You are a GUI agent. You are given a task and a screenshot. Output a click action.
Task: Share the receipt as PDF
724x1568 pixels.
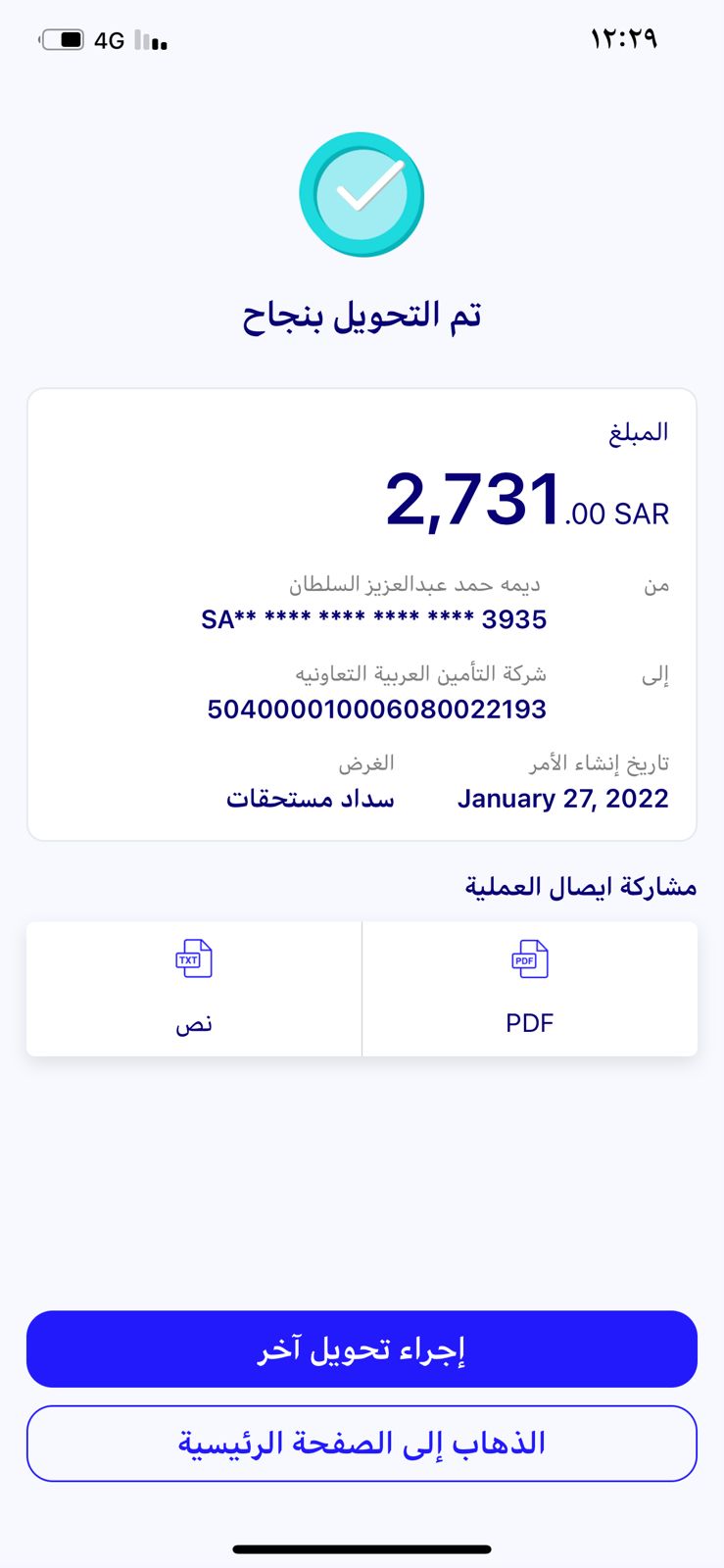pos(529,988)
